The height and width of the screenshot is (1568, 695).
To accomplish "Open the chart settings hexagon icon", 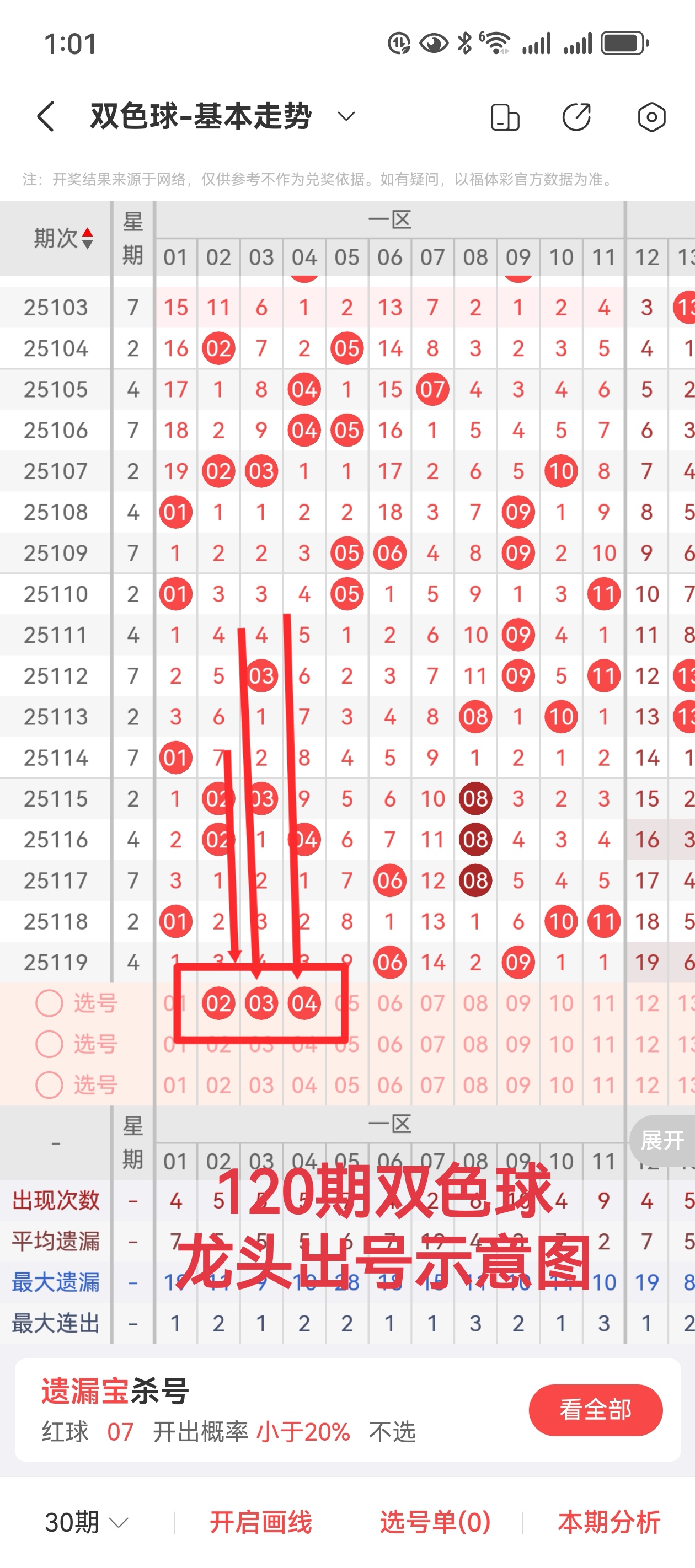I will [651, 117].
